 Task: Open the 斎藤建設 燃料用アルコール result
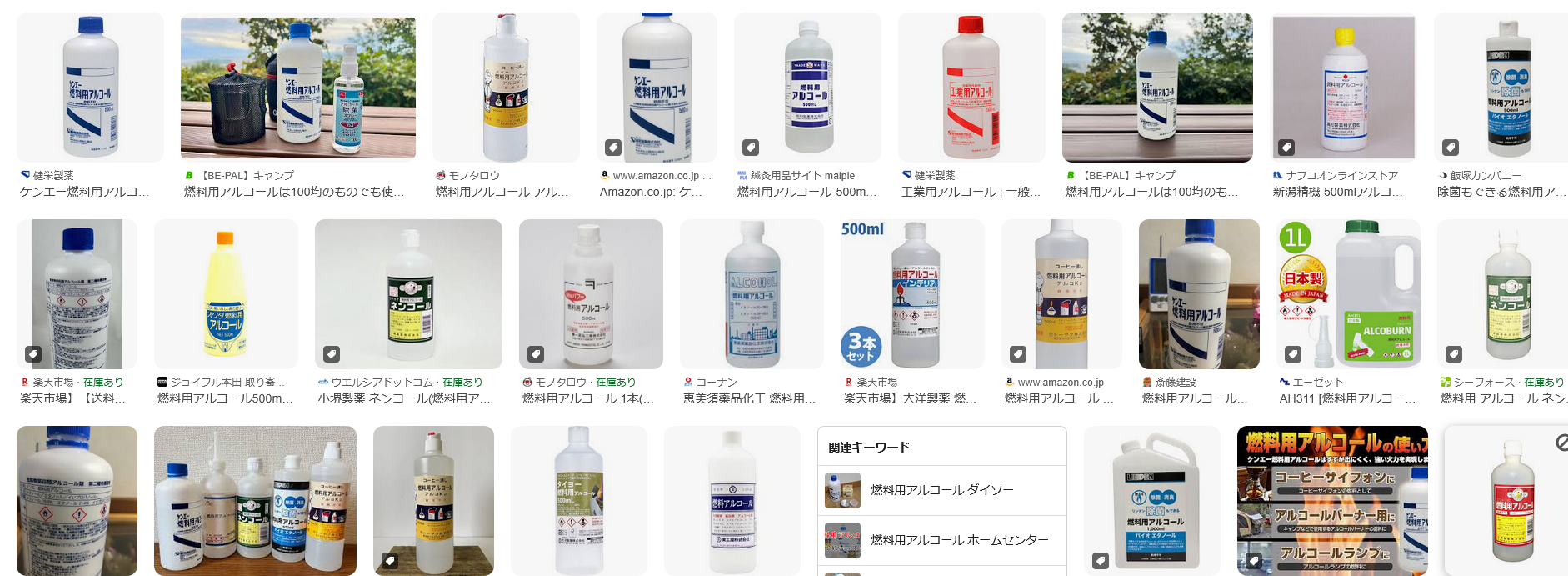[1199, 293]
